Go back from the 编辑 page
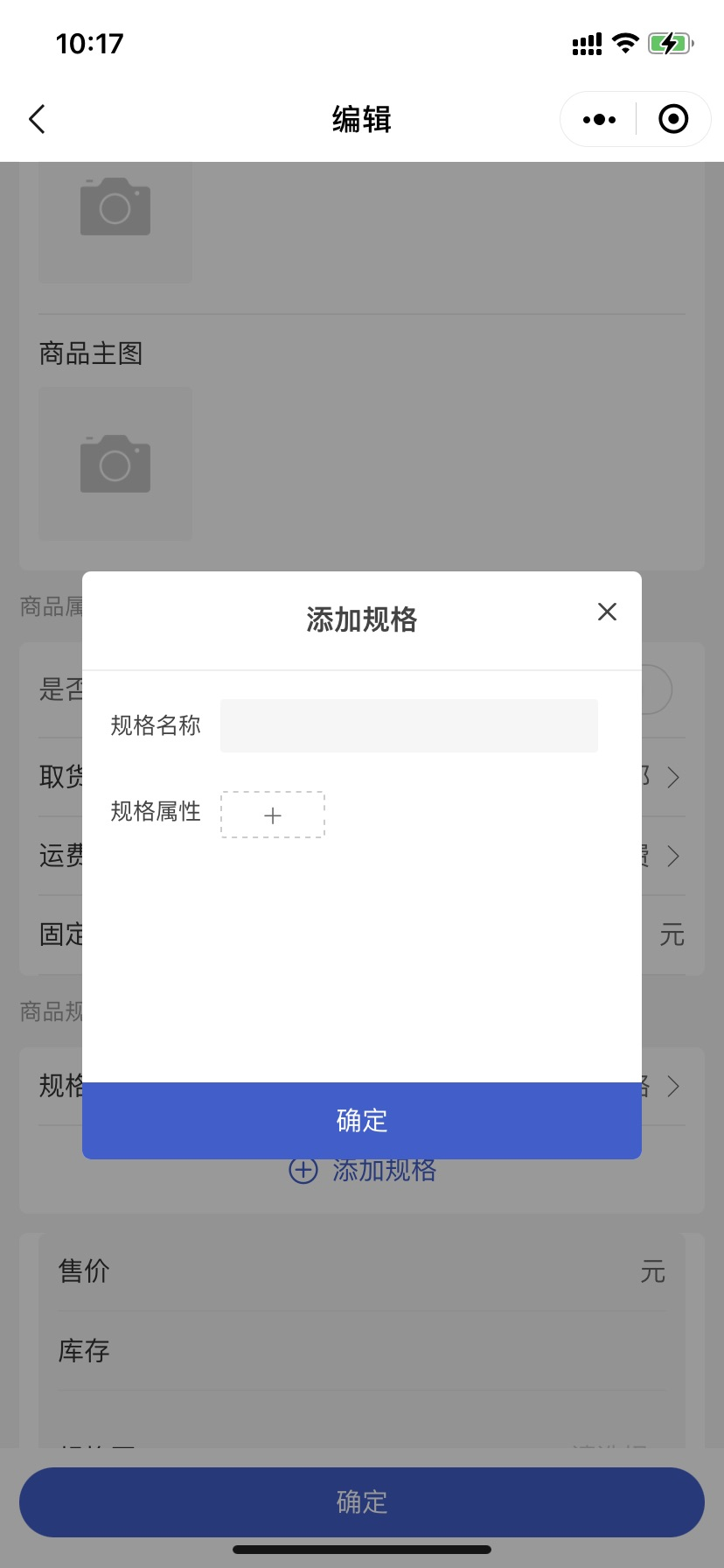 (37, 119)
